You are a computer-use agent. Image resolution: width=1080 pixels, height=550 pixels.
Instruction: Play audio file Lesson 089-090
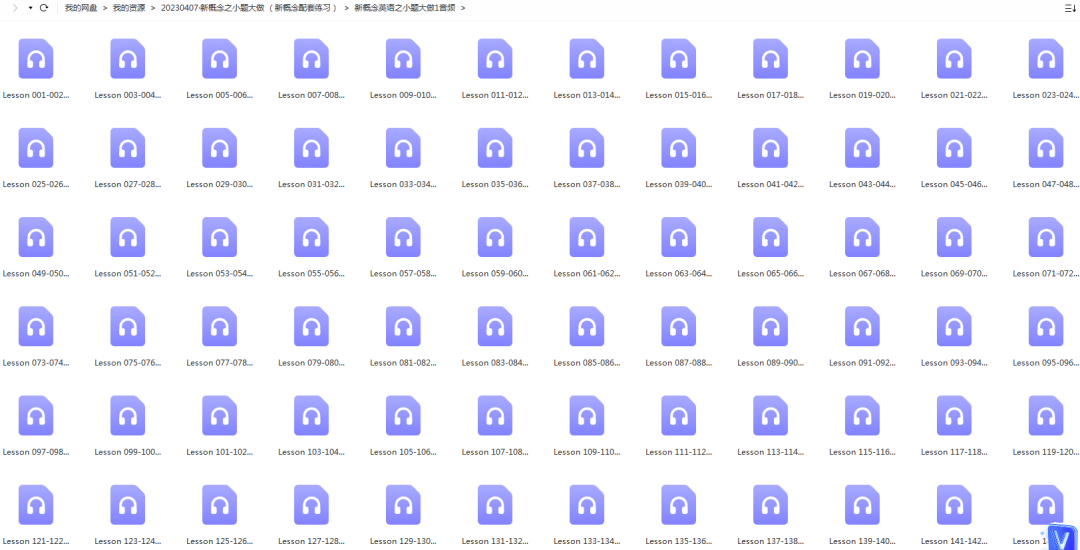tap(770, 327)
